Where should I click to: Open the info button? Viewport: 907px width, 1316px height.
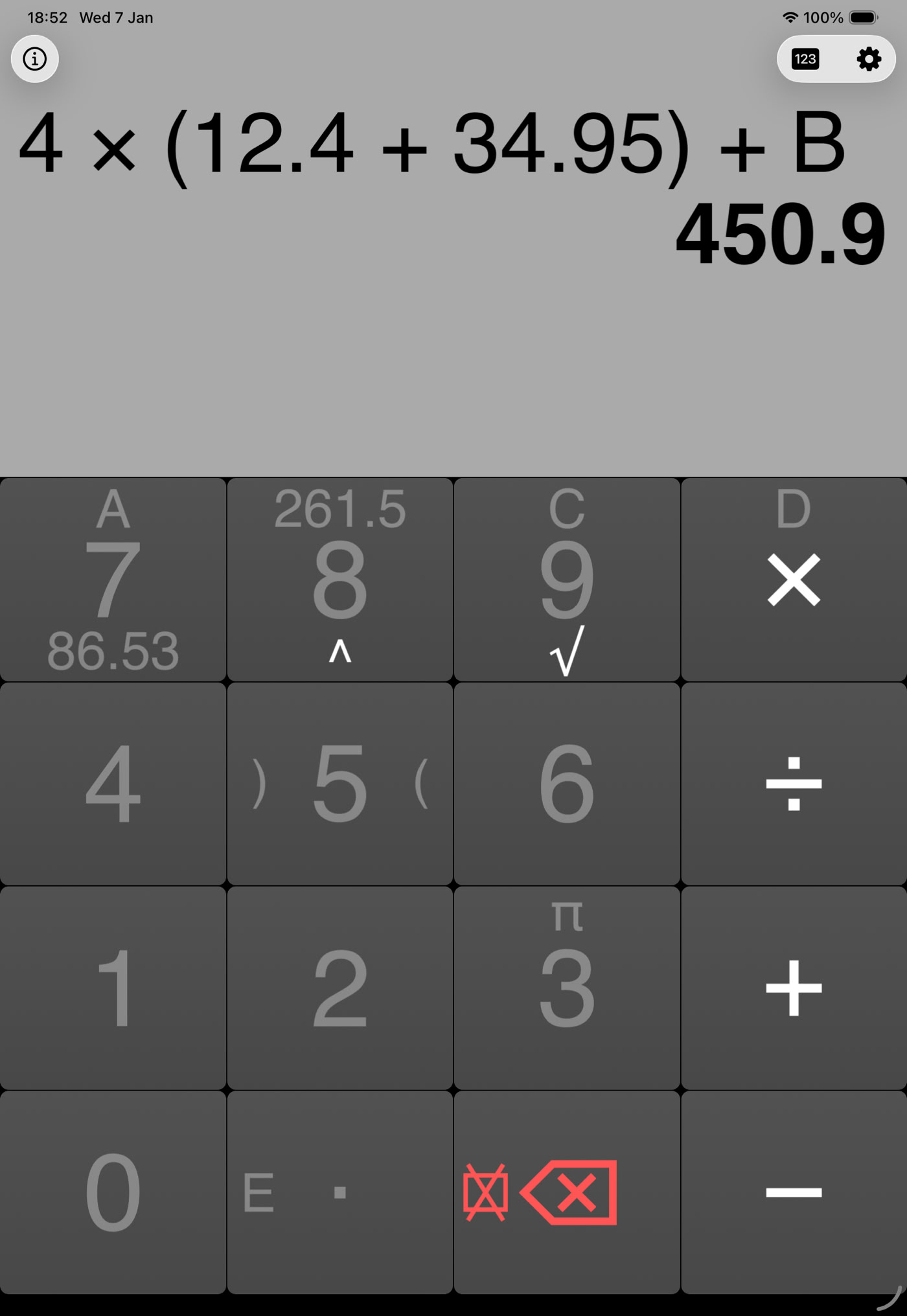(x=35, y=59)
